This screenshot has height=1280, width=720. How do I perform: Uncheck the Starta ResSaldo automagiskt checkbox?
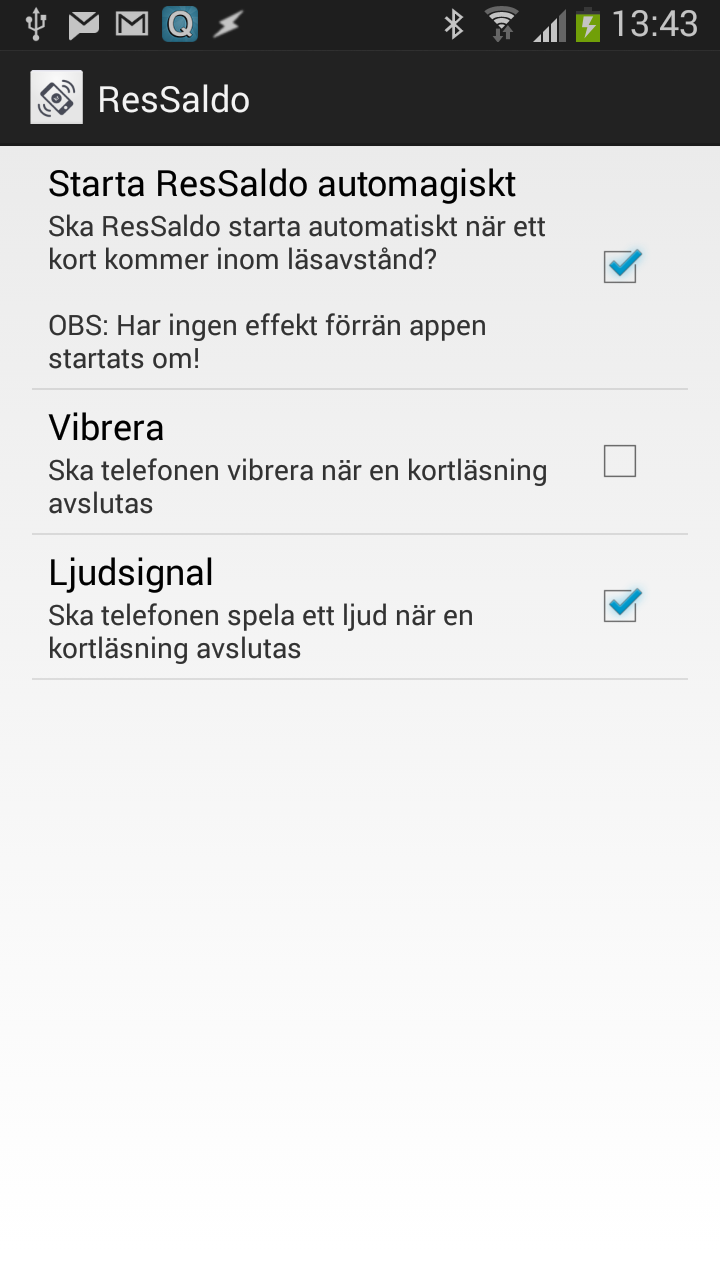(x=620, y=267)
